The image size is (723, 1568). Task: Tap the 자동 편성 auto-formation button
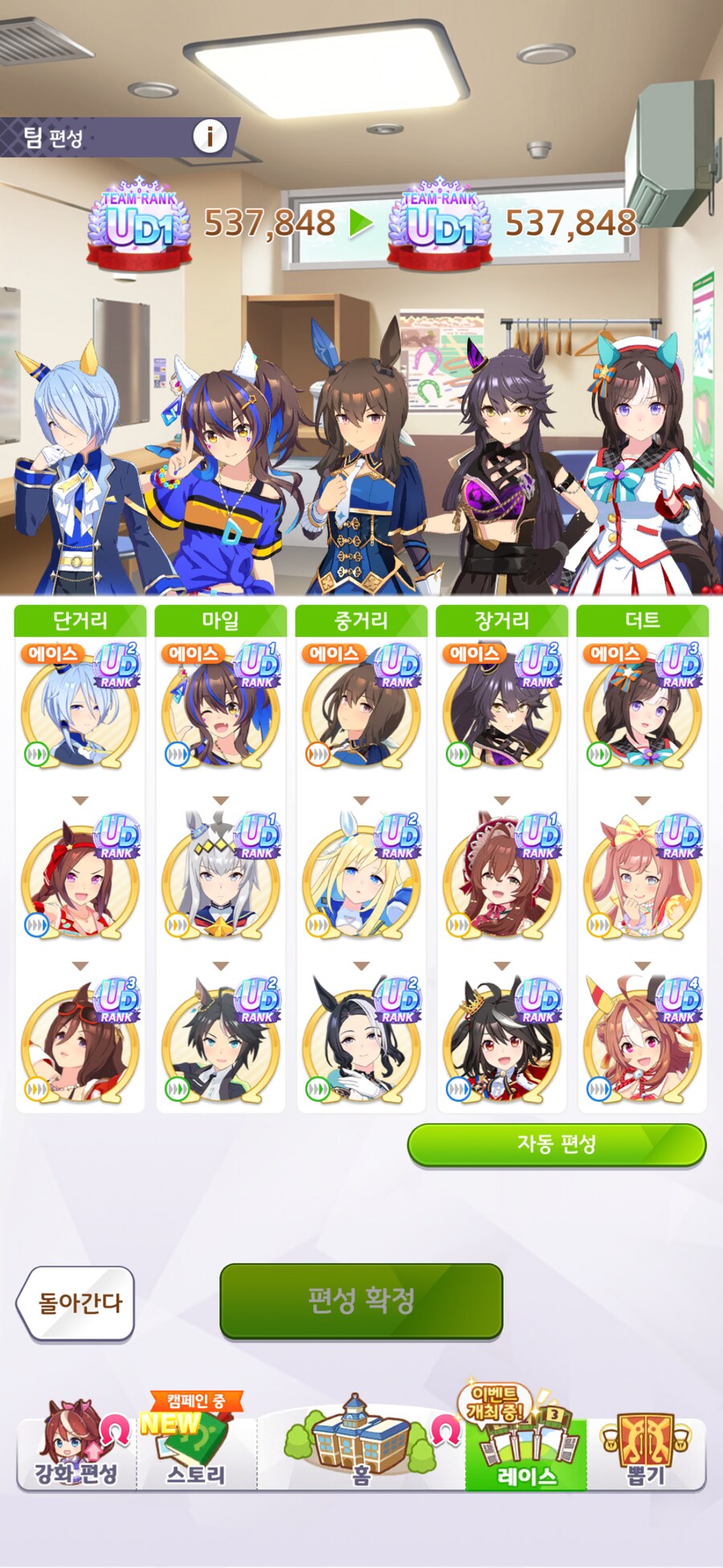[x=556, y=1144]
